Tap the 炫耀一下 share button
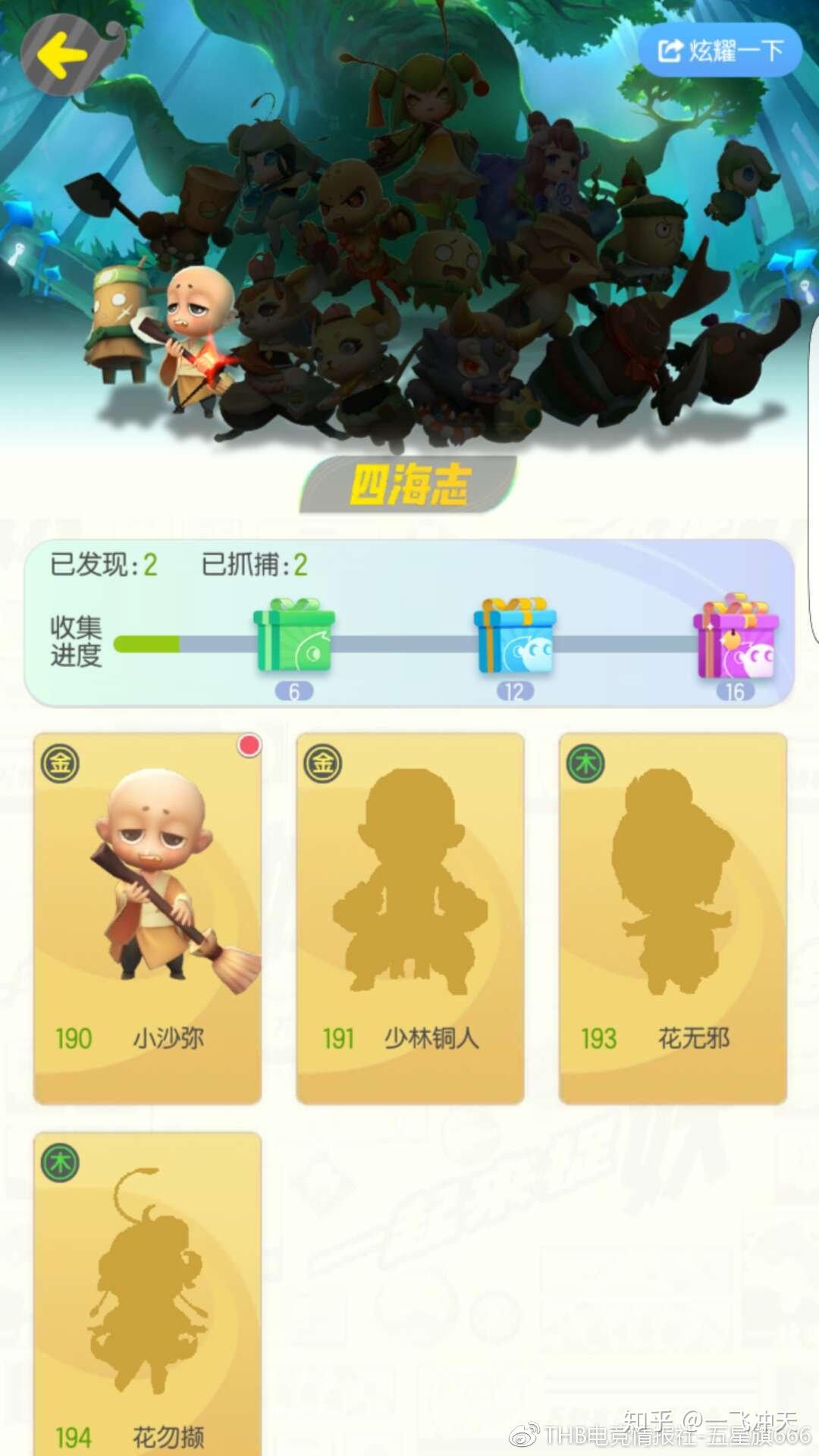This screenshot has width=819, height=1456. coord(720,51)
